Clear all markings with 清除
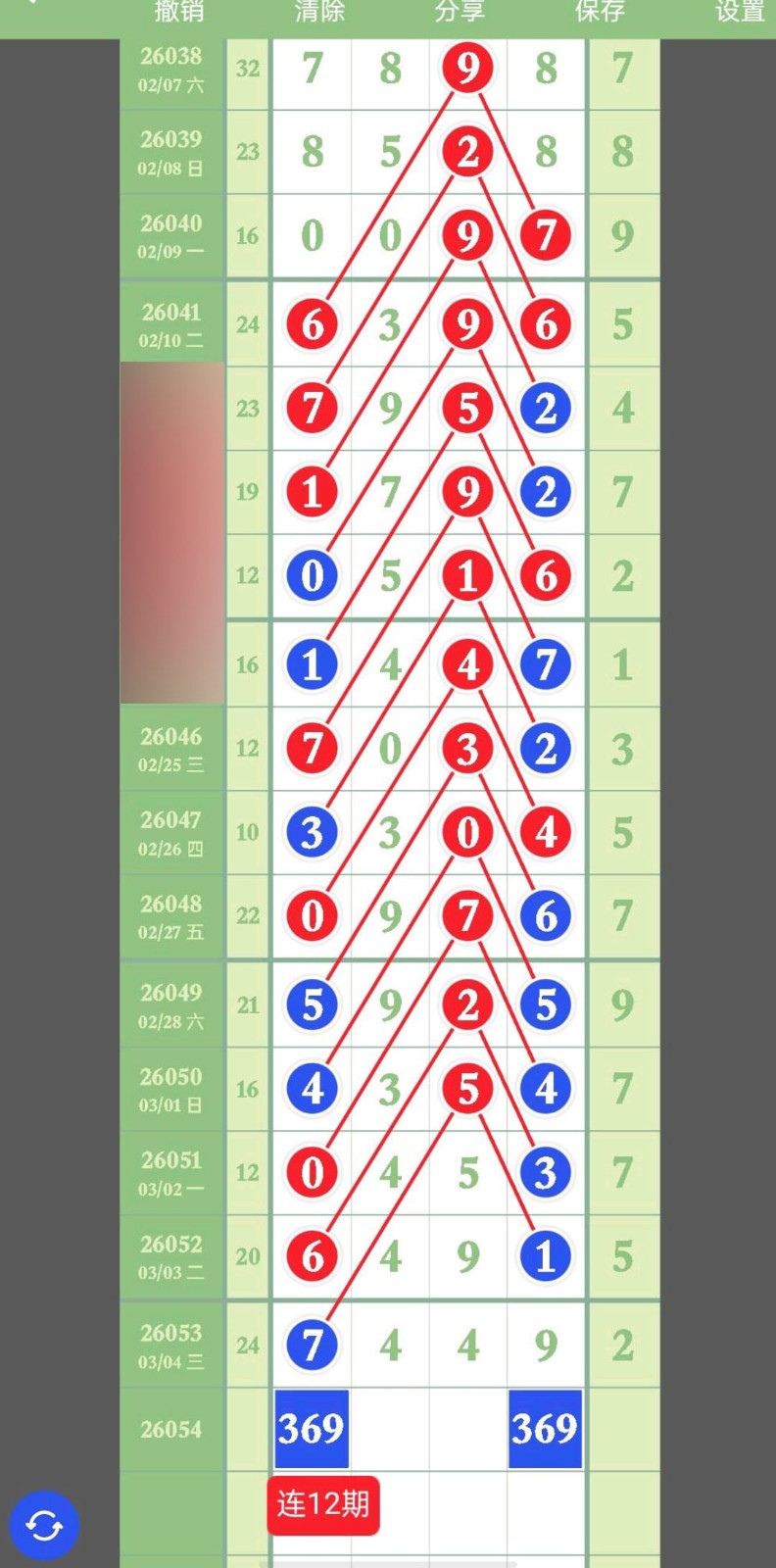 (x=319, y=12)
